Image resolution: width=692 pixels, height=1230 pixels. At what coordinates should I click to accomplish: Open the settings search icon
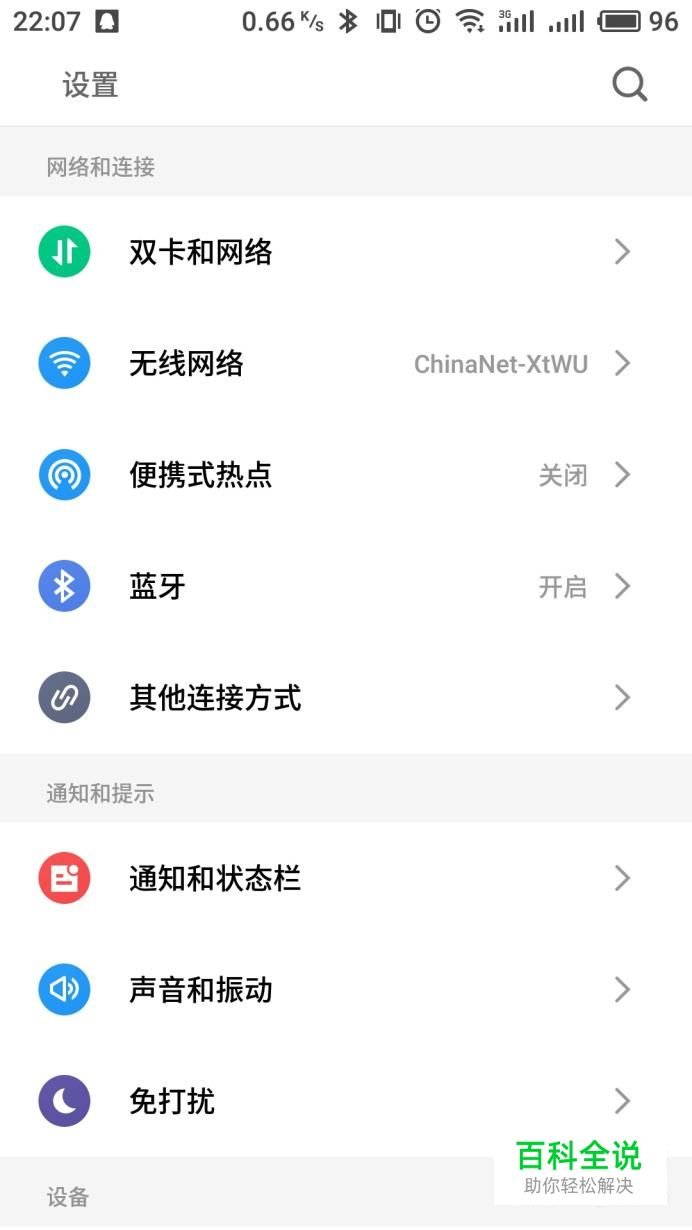click(x=629, y=85)
